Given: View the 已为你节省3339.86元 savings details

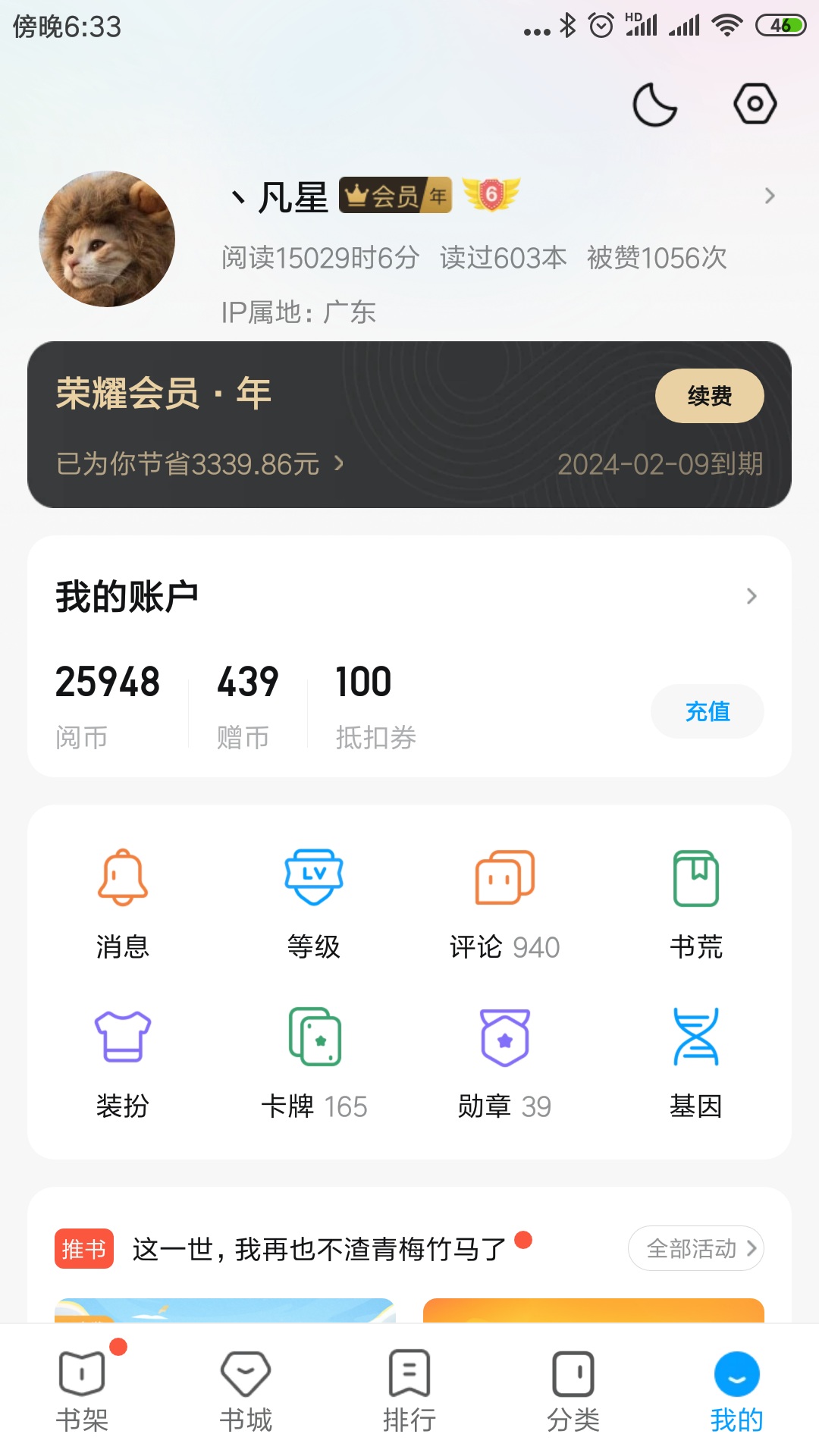Looking at the screenshot, I should [200, 463].
